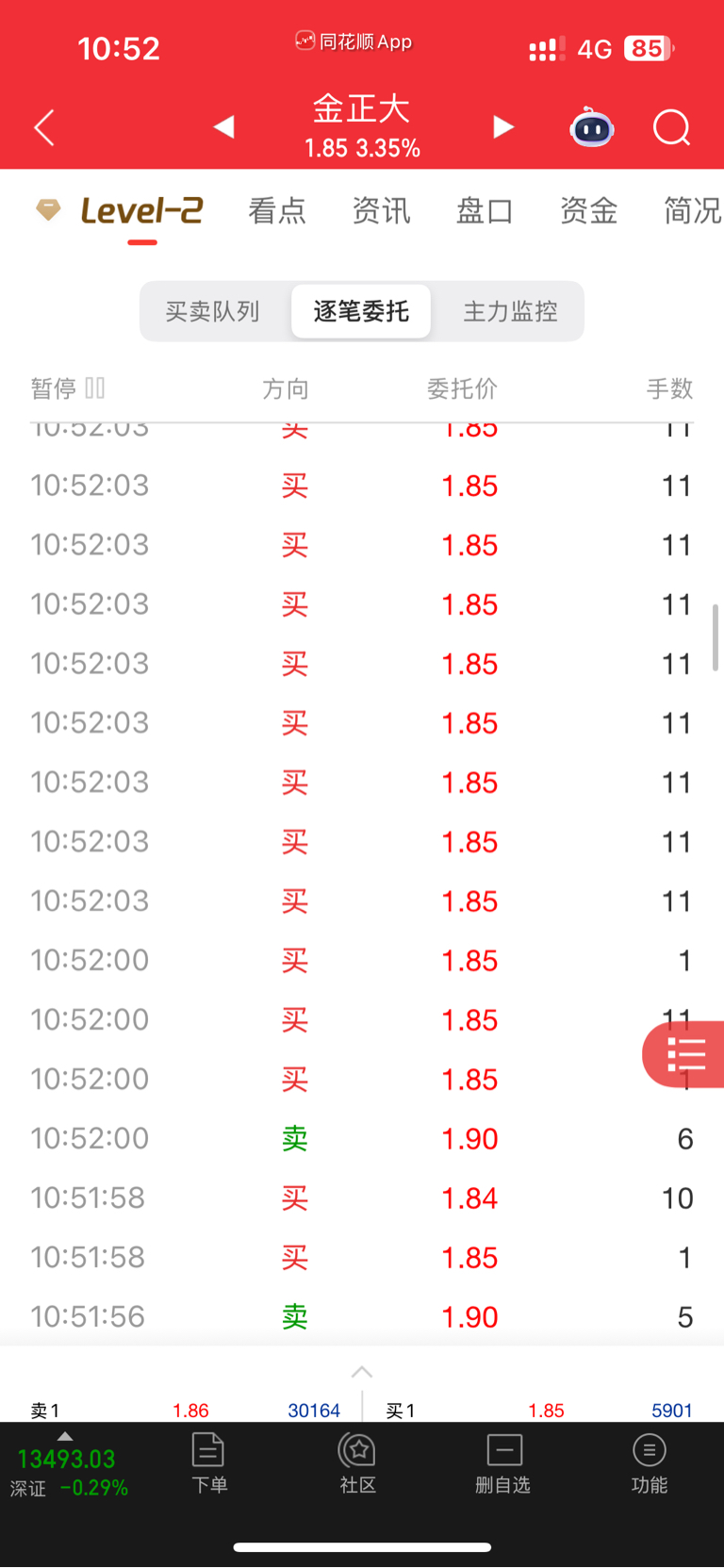Show the 买卖队列 view

tap(213, 312)
